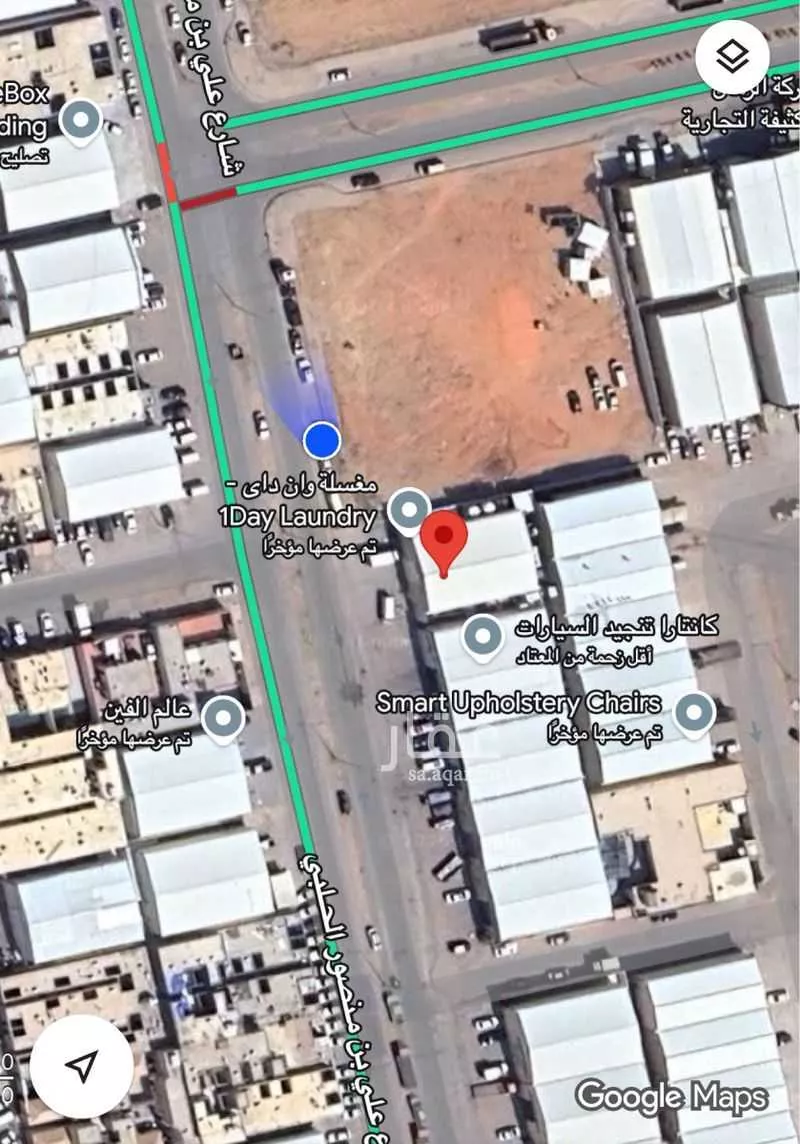Open the Smart Upholstery Chairs marker
This screenshot has width=800, height=1144.
click(693, 714)
